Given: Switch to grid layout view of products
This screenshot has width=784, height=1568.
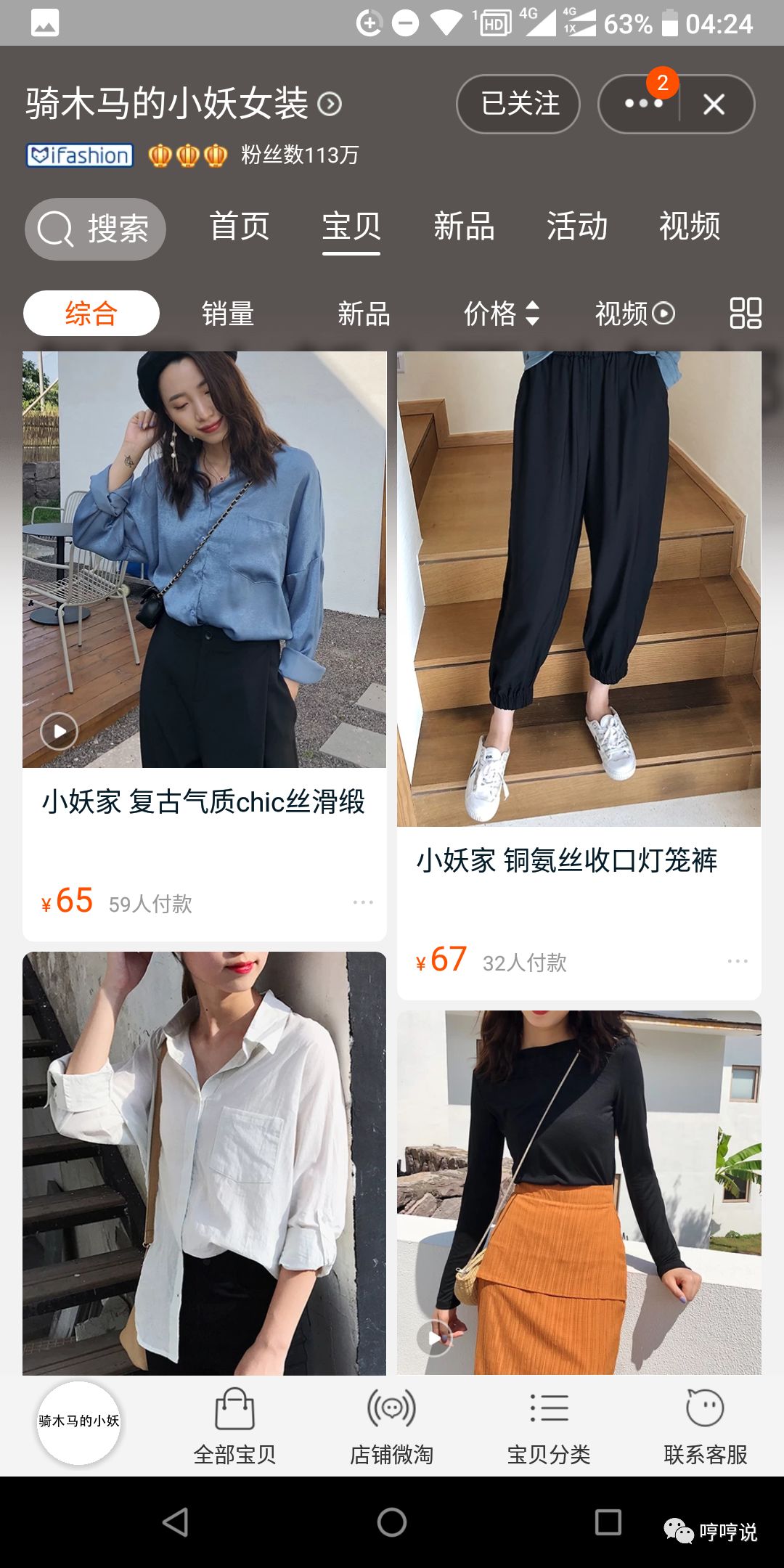Looking at the screenshot, I should point(747,313).
